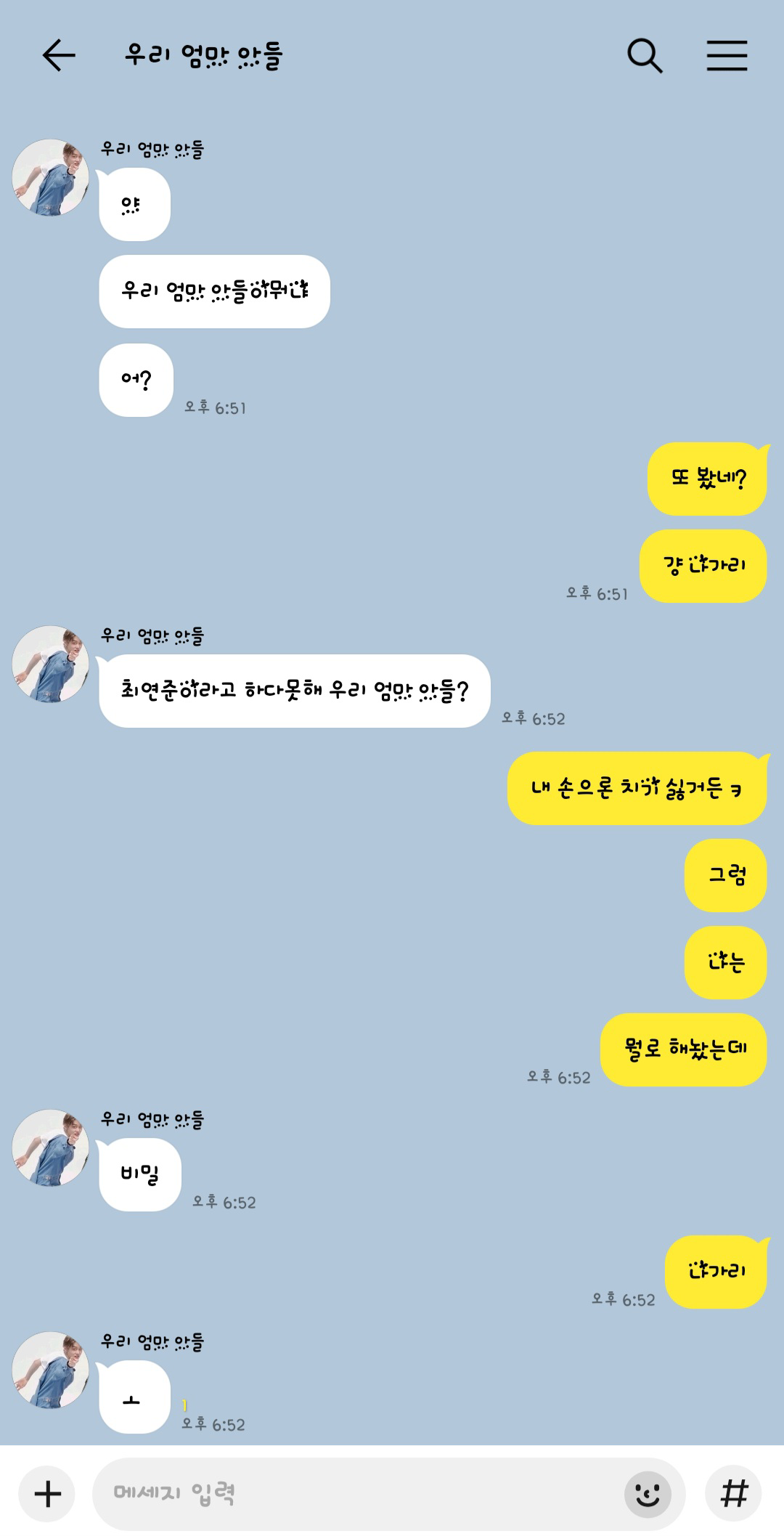Open the chat room hamburger menu
784x1536 pixels.
click(x=727, y=56)
